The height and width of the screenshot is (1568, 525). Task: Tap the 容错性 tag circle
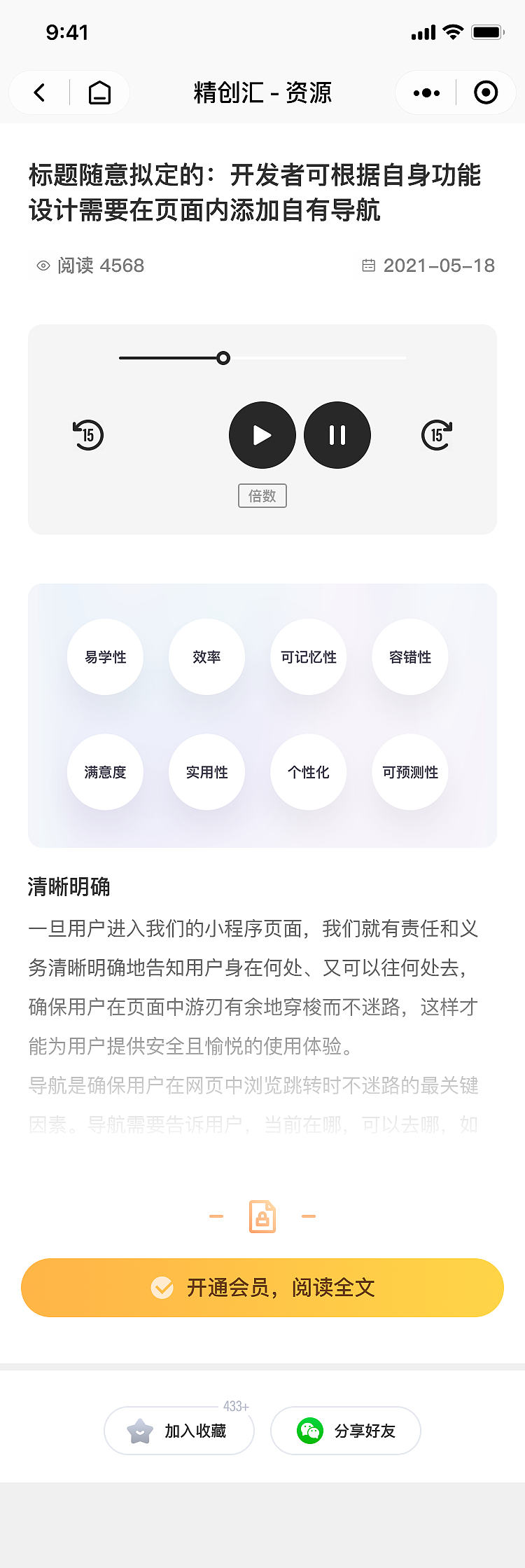click(x=409, y=657)
